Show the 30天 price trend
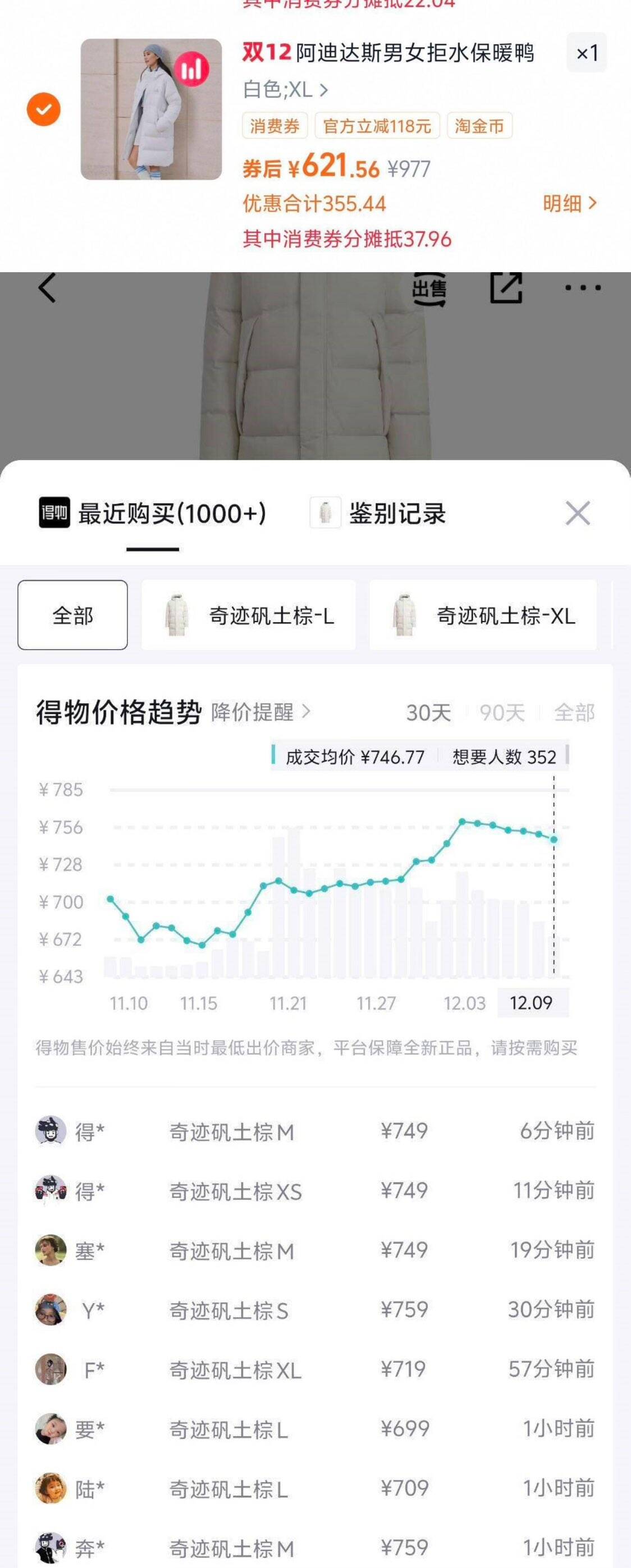 [428, 713]
